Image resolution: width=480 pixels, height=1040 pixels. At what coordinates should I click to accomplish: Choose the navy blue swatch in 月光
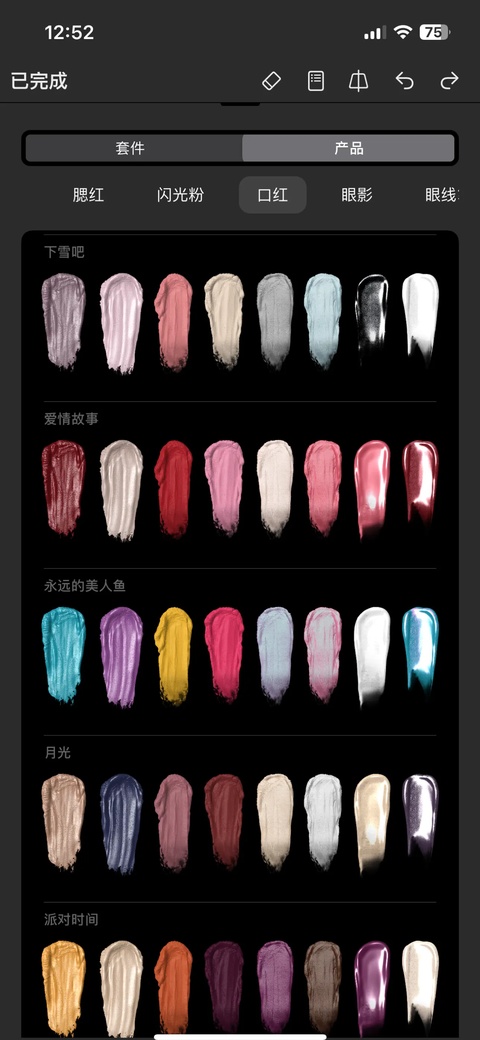(x=121, y=822)
